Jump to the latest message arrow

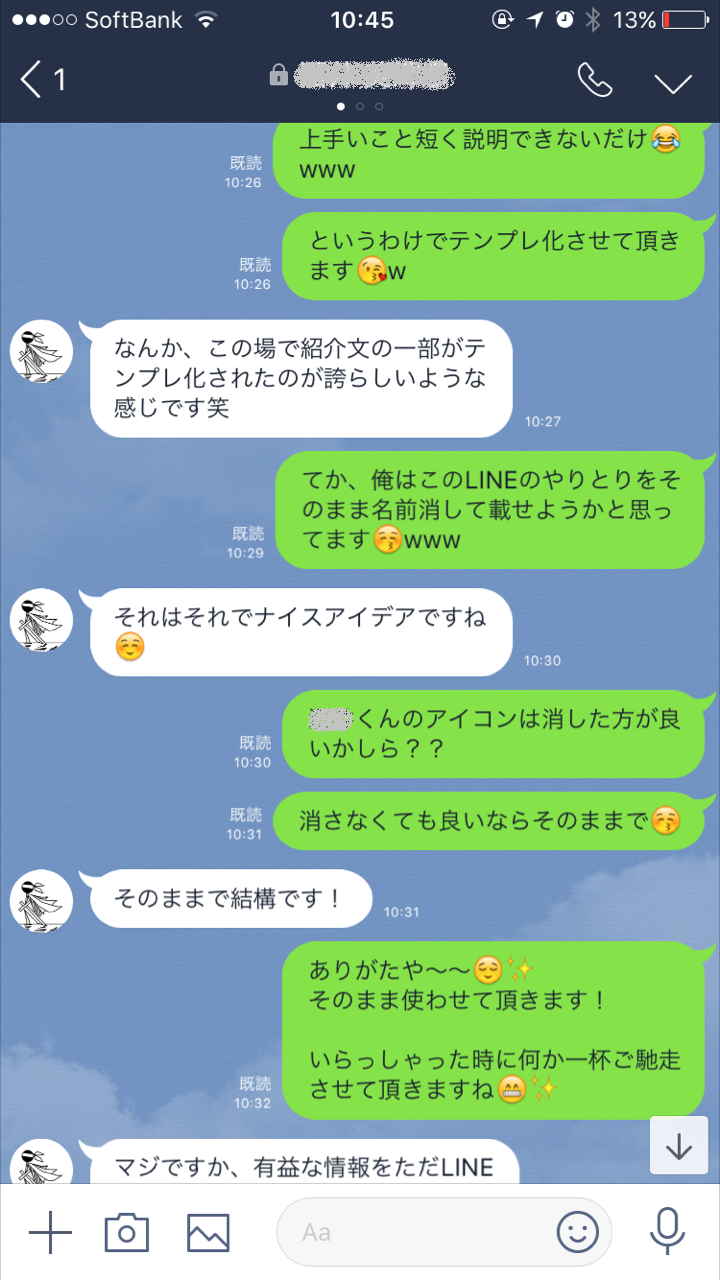[679, 1145]
